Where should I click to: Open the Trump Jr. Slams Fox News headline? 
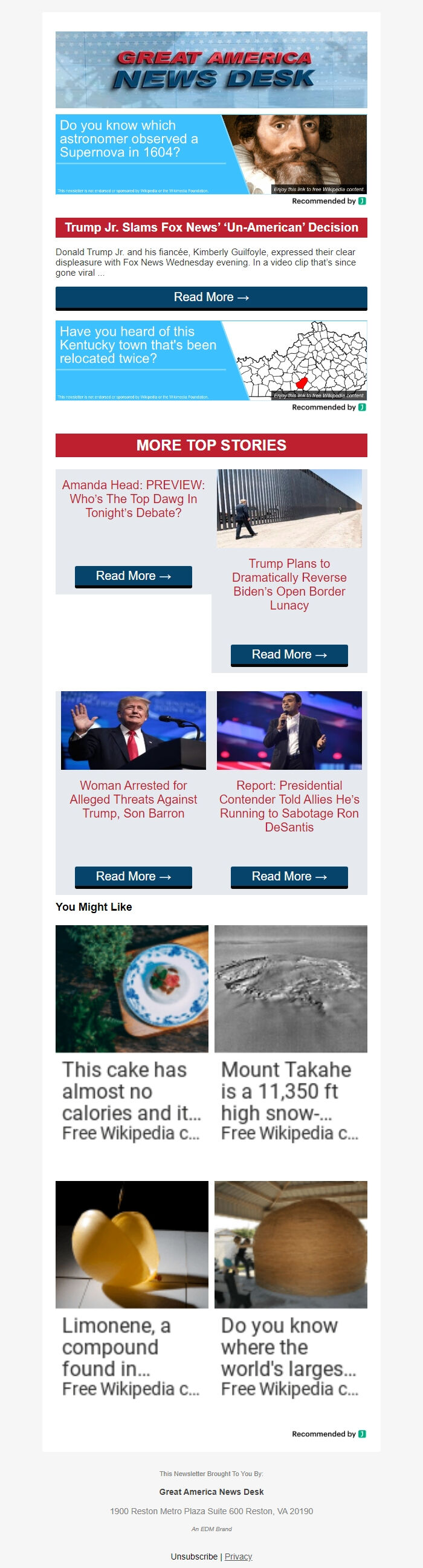(210, 227)
